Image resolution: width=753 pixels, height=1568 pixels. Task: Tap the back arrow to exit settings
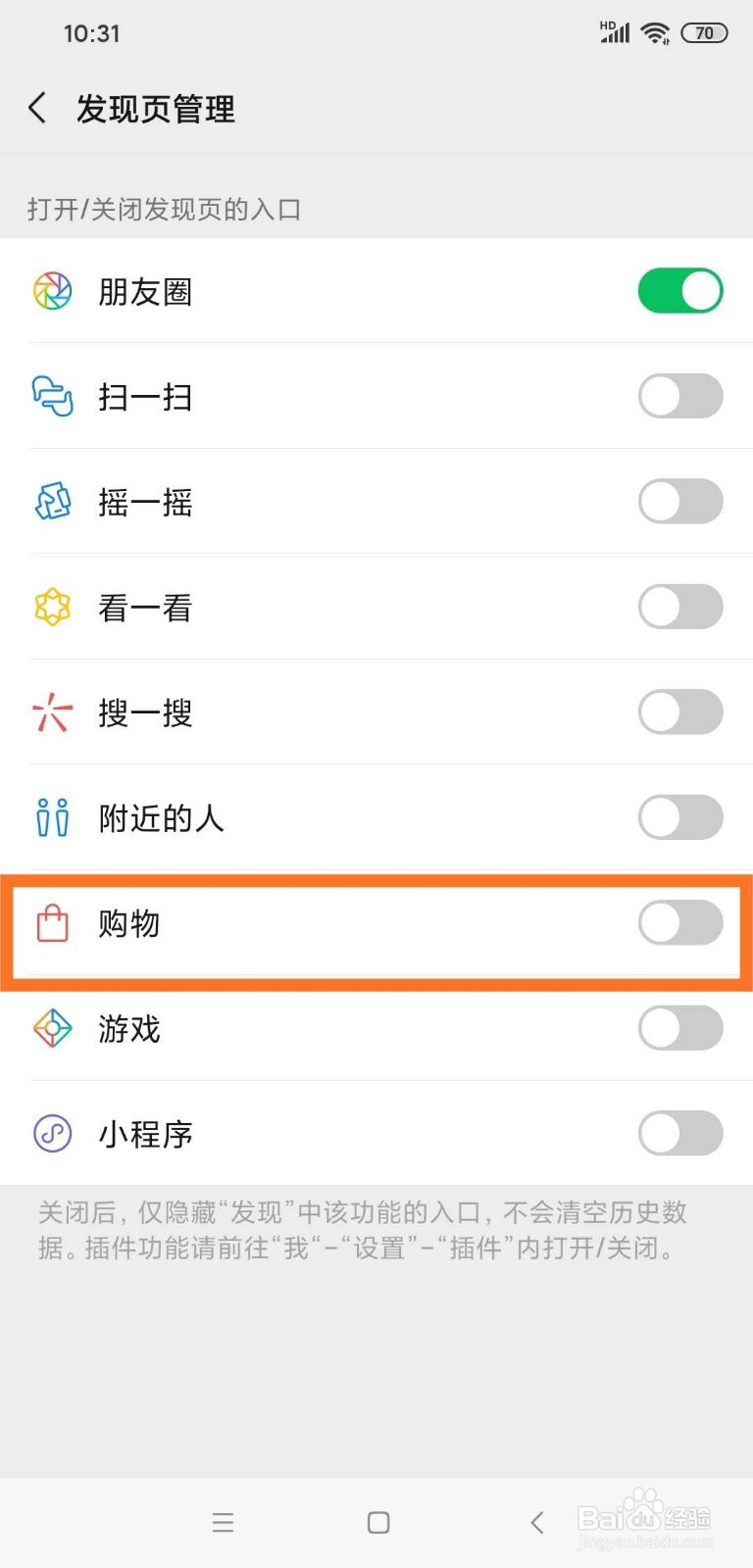pyautogui.click(x=36, y=108)
